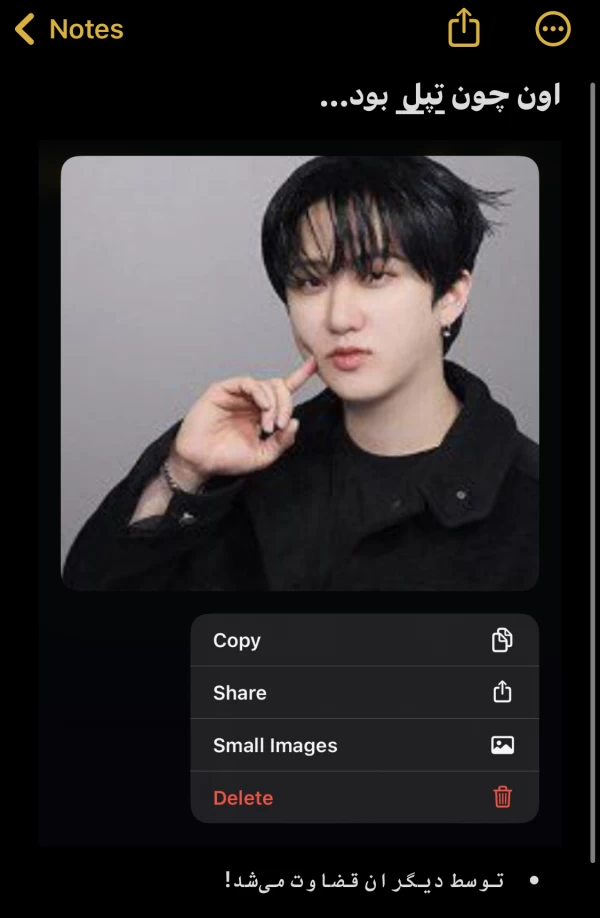Select Copy from the context menu

coord(364,641)
